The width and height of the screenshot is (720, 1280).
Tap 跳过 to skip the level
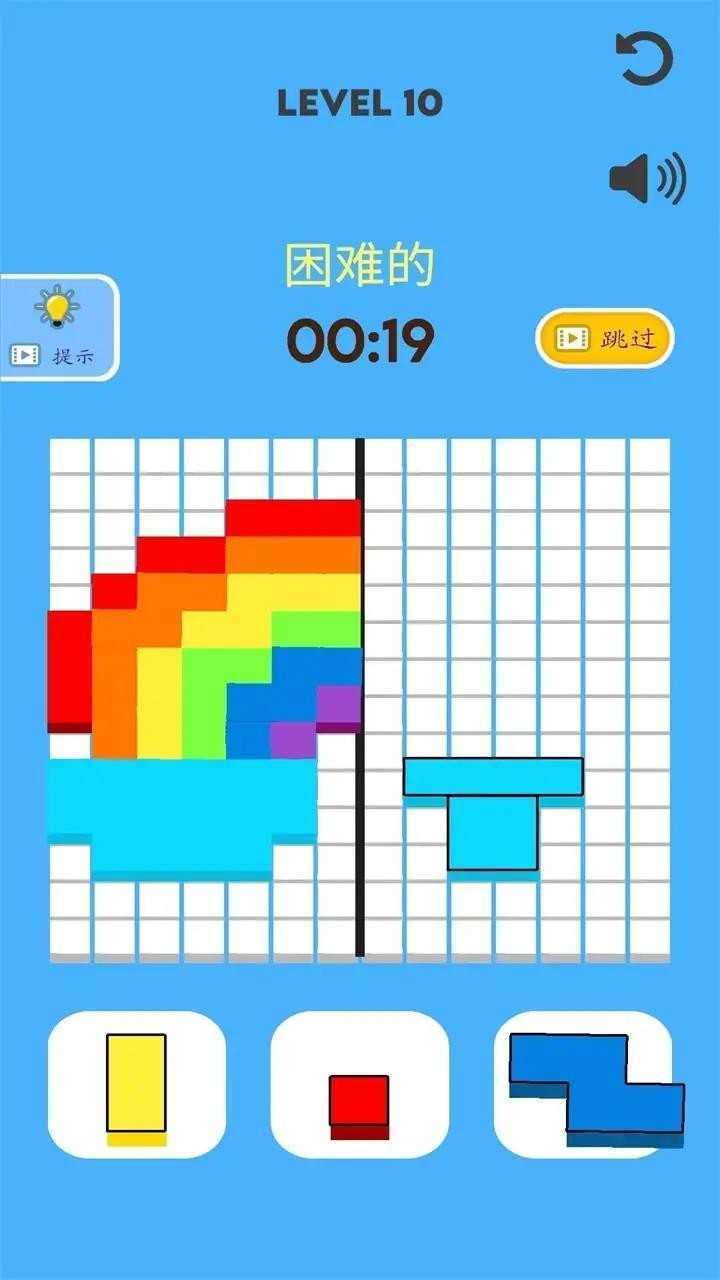610,338
